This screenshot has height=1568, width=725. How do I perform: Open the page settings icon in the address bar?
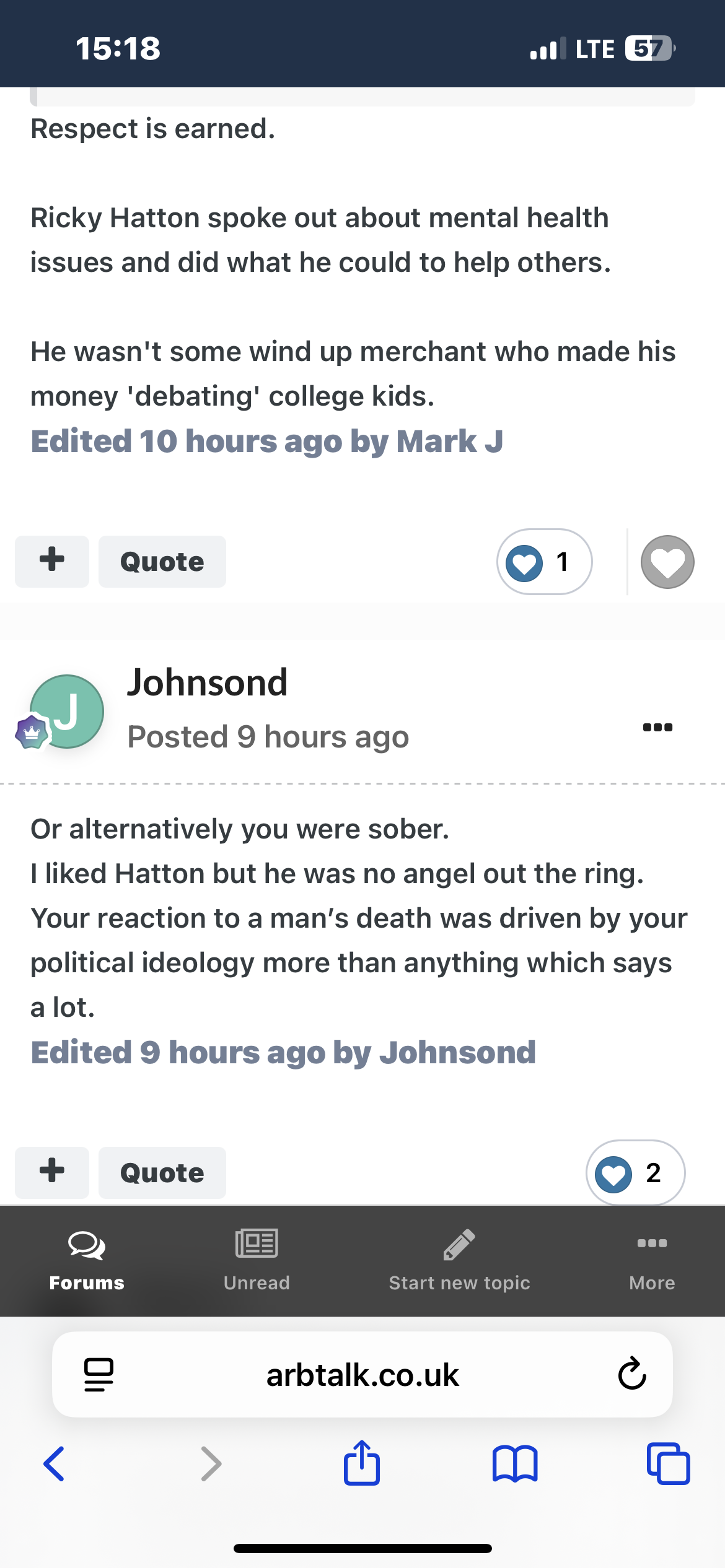99,1374
